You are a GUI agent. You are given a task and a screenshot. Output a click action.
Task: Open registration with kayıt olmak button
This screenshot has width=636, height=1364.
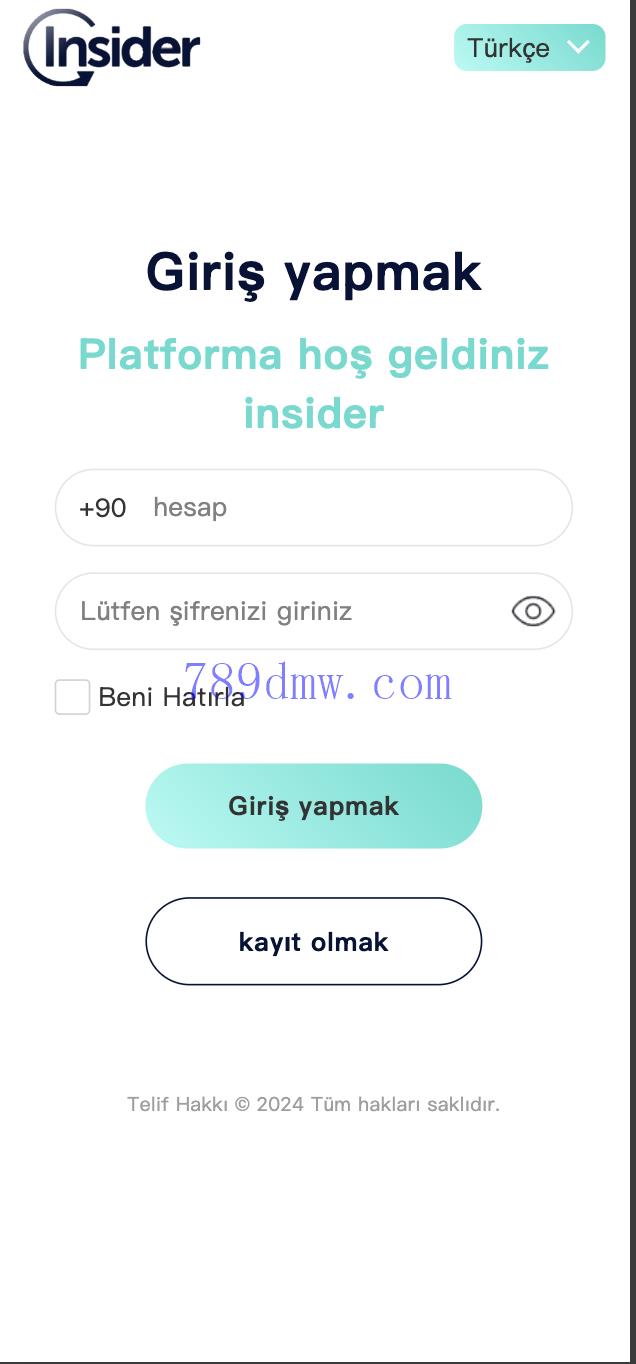click(x=313, y=942)
